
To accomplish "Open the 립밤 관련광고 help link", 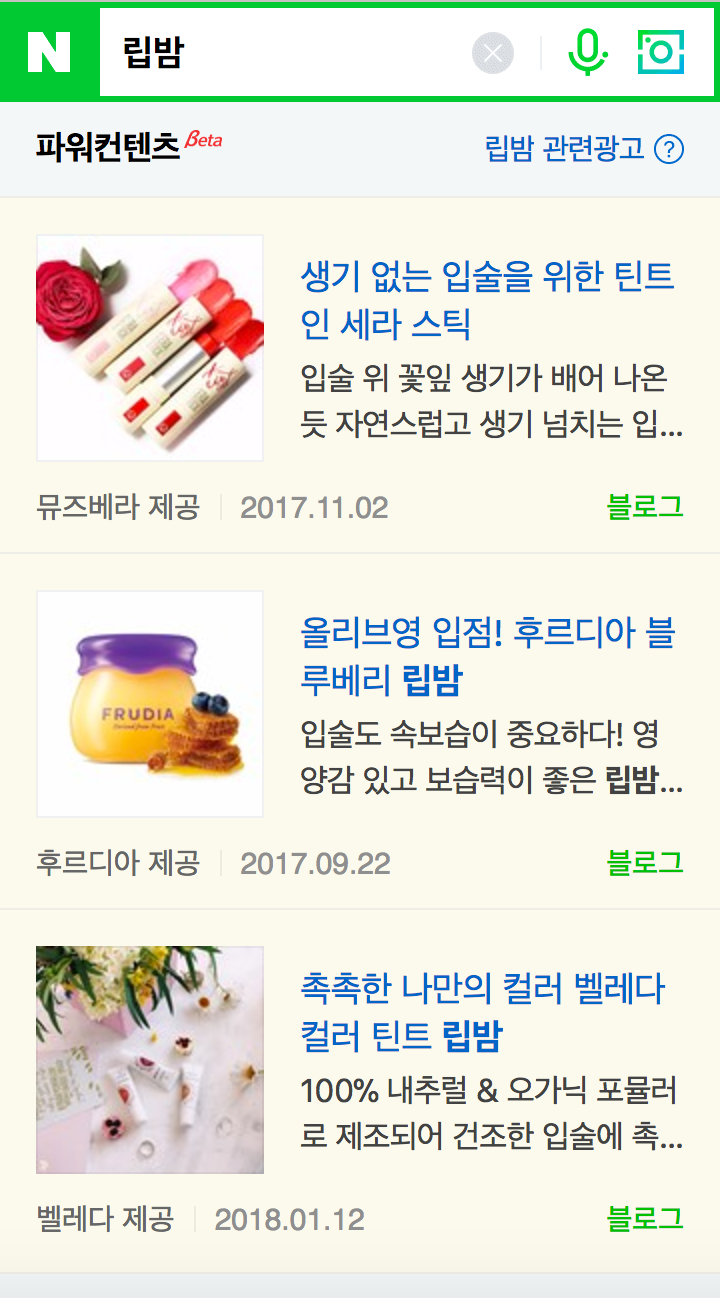I will pyautogui.click(x=585, y=149).
